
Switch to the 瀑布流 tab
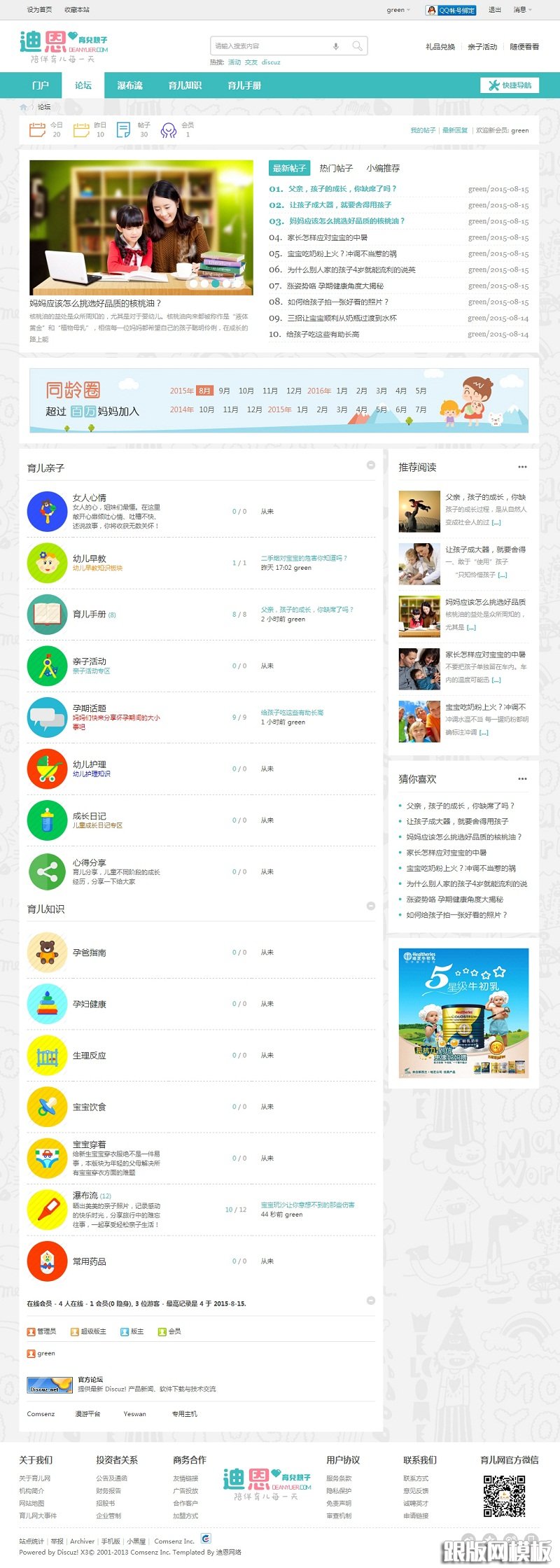tap(129, 85)
